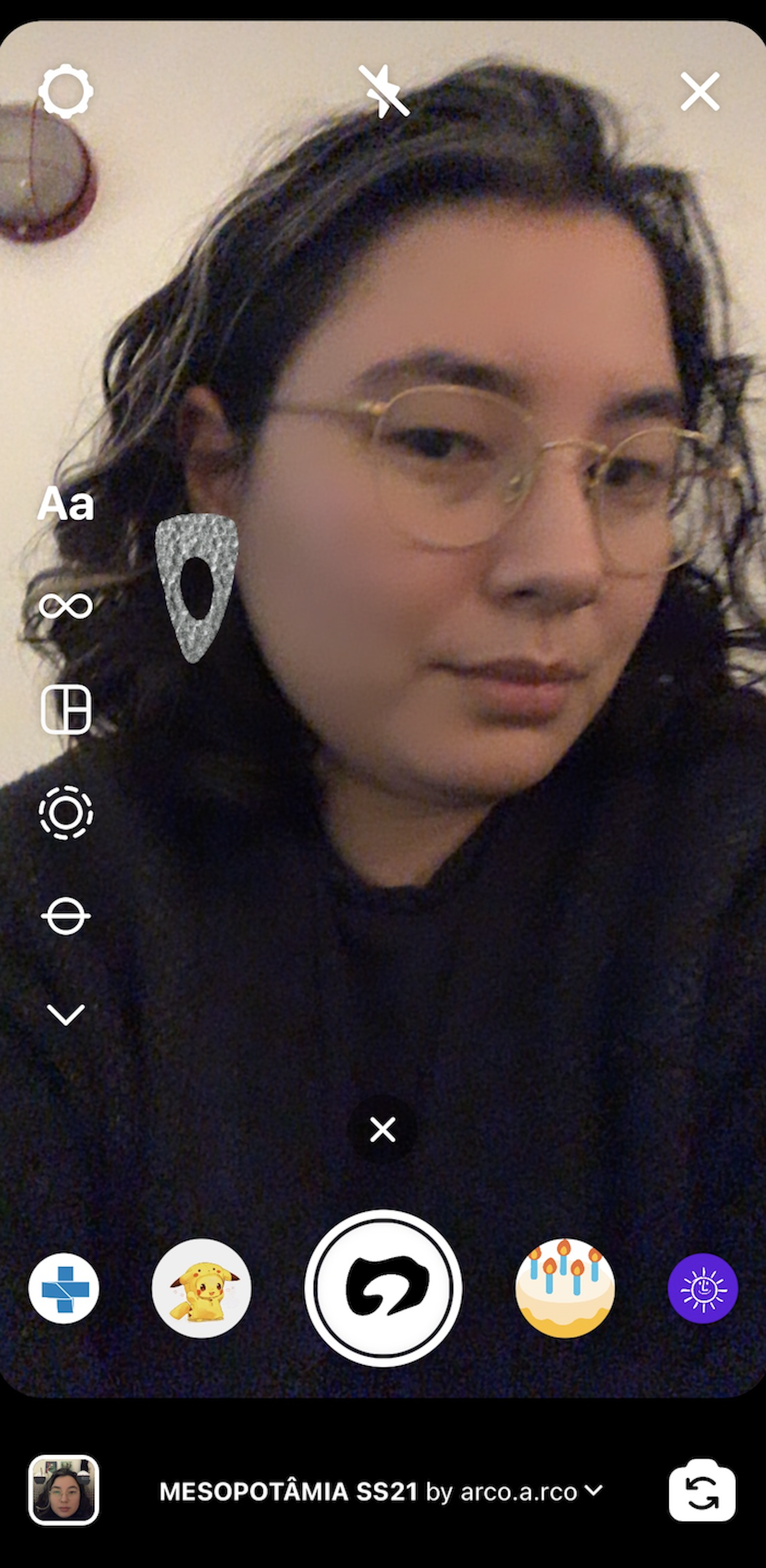Select the Pikachu effect
Viewport: 766px width, 1568px height.
(201, 1288)
